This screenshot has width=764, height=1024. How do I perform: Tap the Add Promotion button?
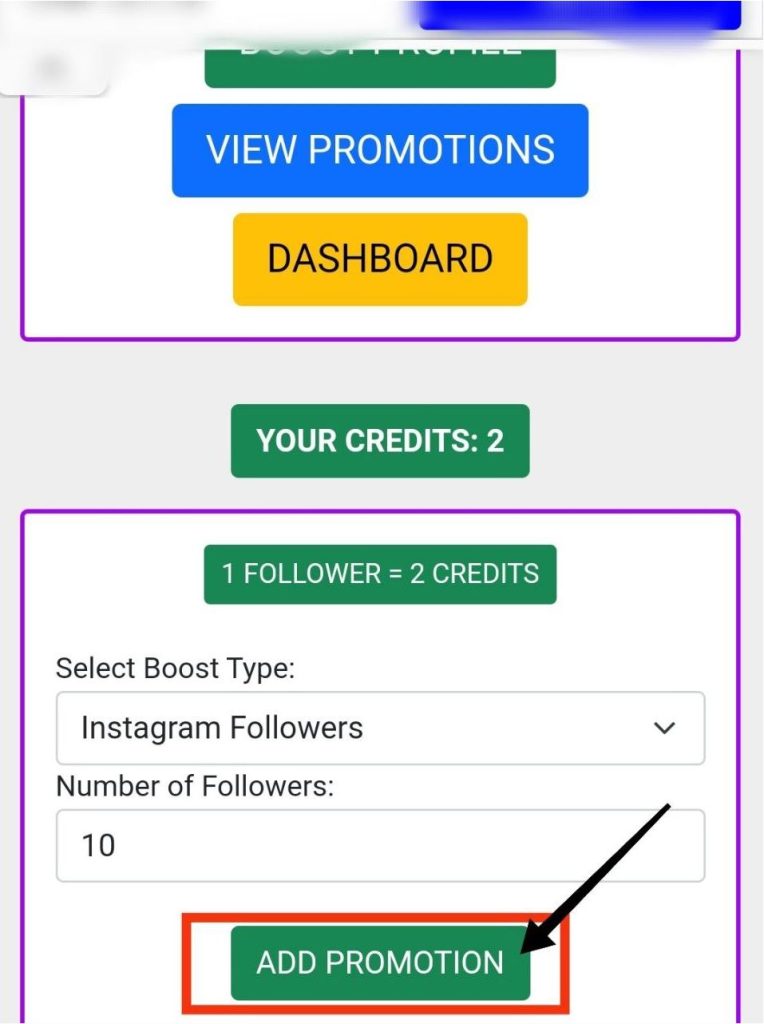tap(380, 962)
